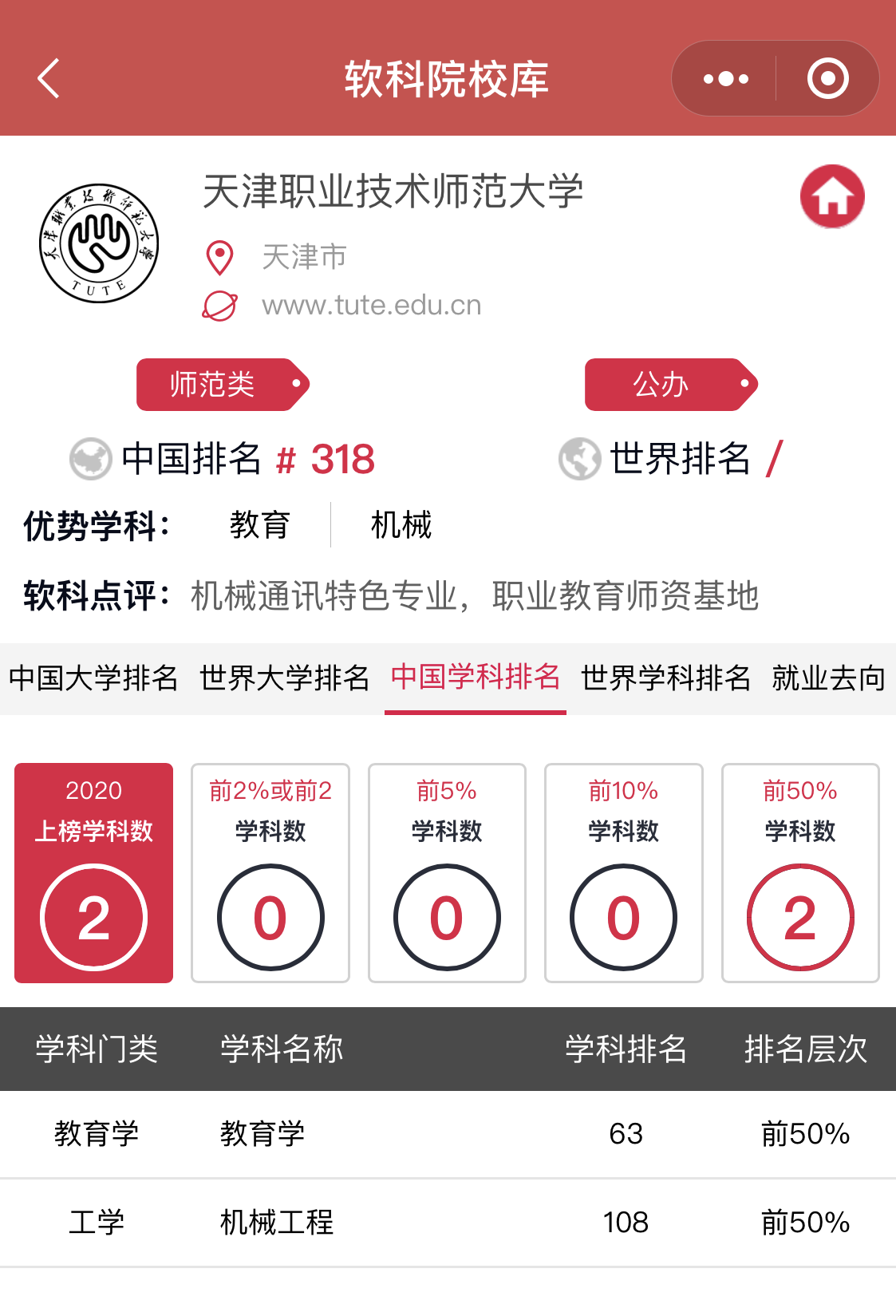896x1316 pixels.
Task: Open the mini program more-options menu
Action: [x=725, y=78]
